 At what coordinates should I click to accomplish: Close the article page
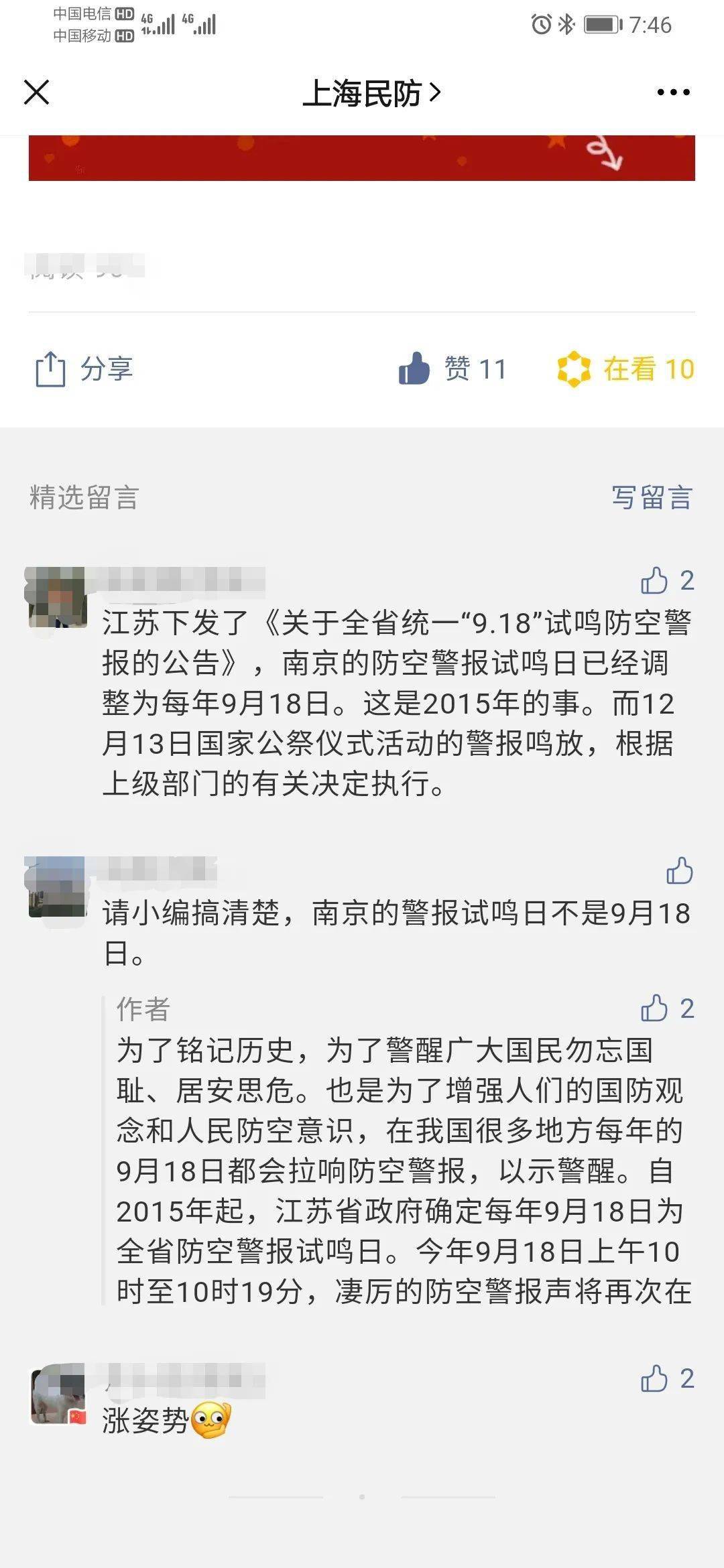click(x=36, y=92)
